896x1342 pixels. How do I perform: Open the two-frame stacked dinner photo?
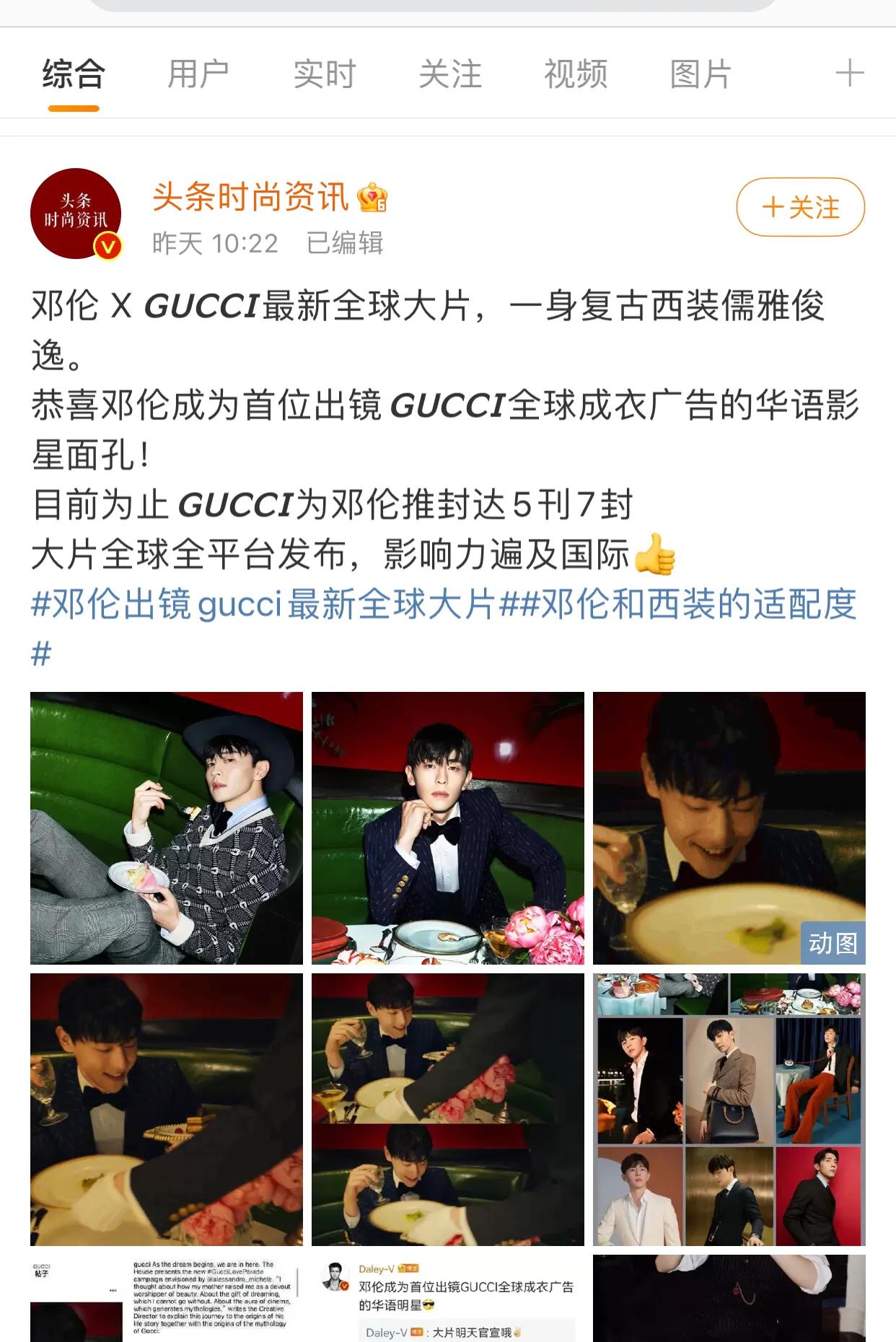click(x=447, y=1109)
